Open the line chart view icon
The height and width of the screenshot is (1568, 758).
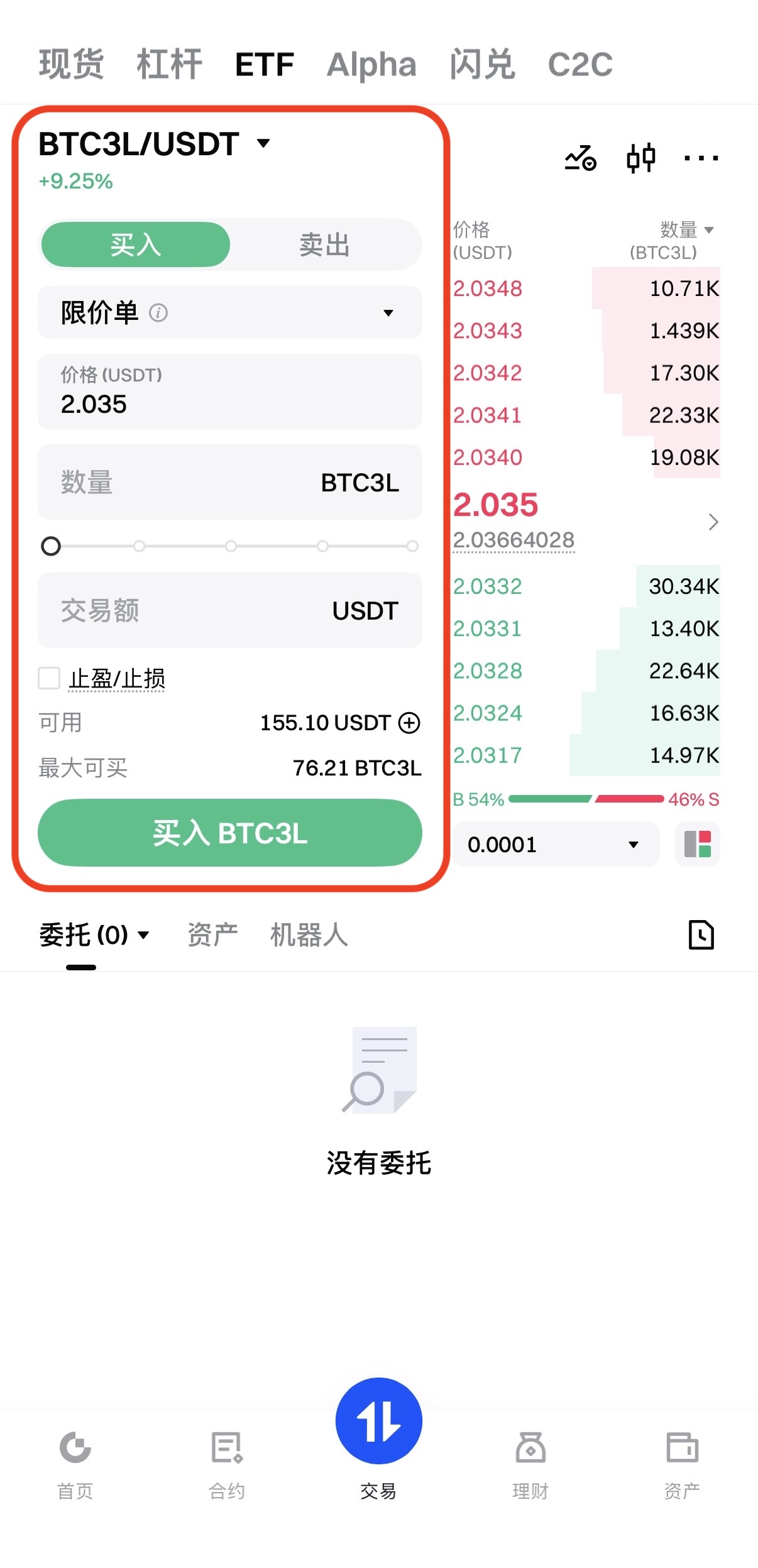coord(579,158)
